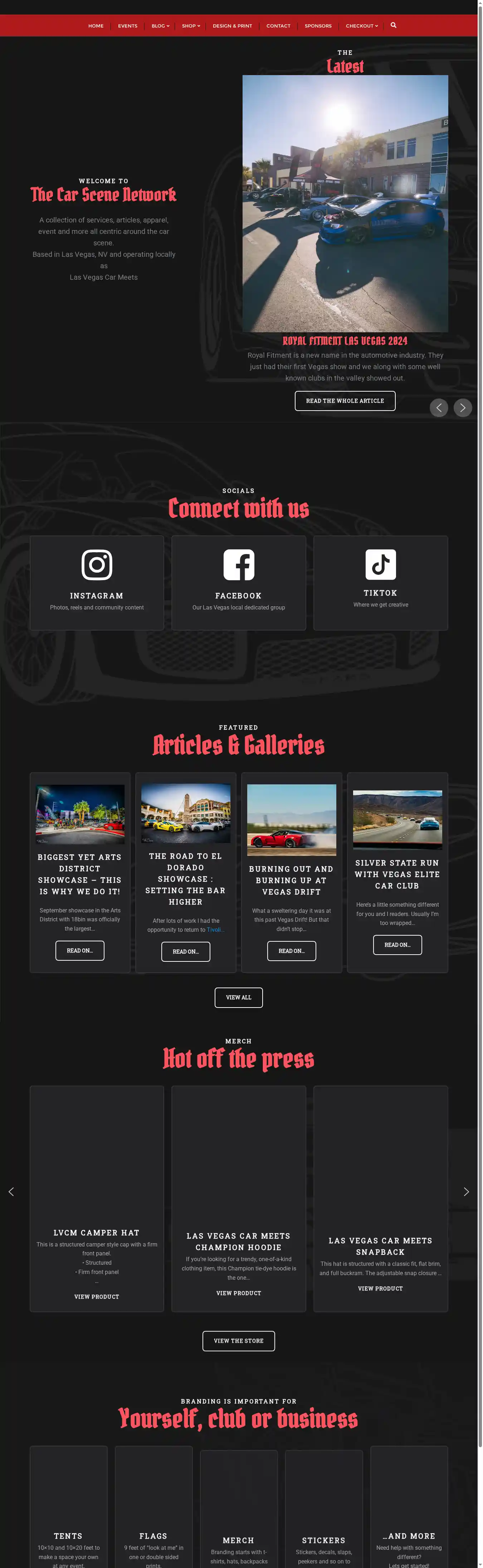
Task: Open the search icon in the navigation bar
Action: pyautogui.click(x=394, y=25)
